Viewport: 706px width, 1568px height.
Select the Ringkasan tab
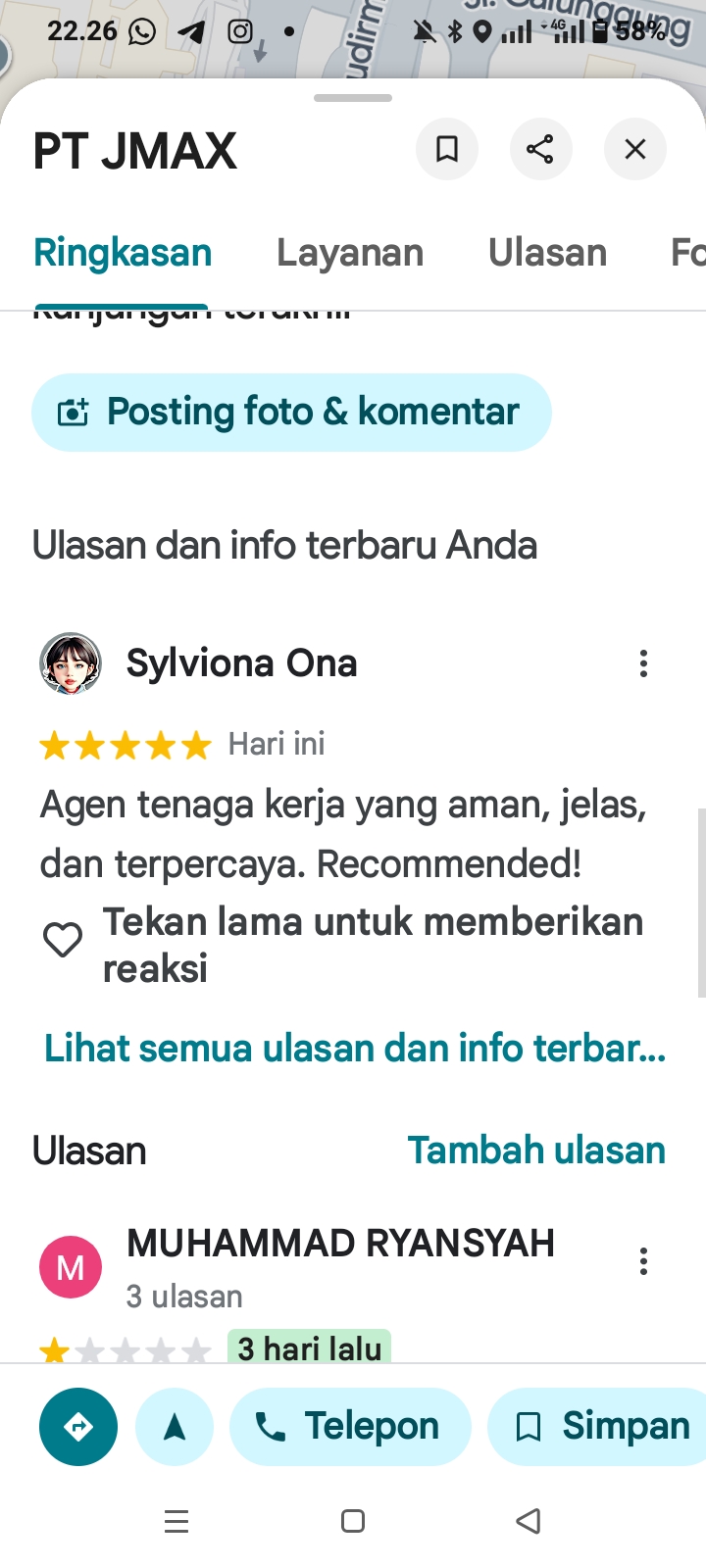[123, 253]
